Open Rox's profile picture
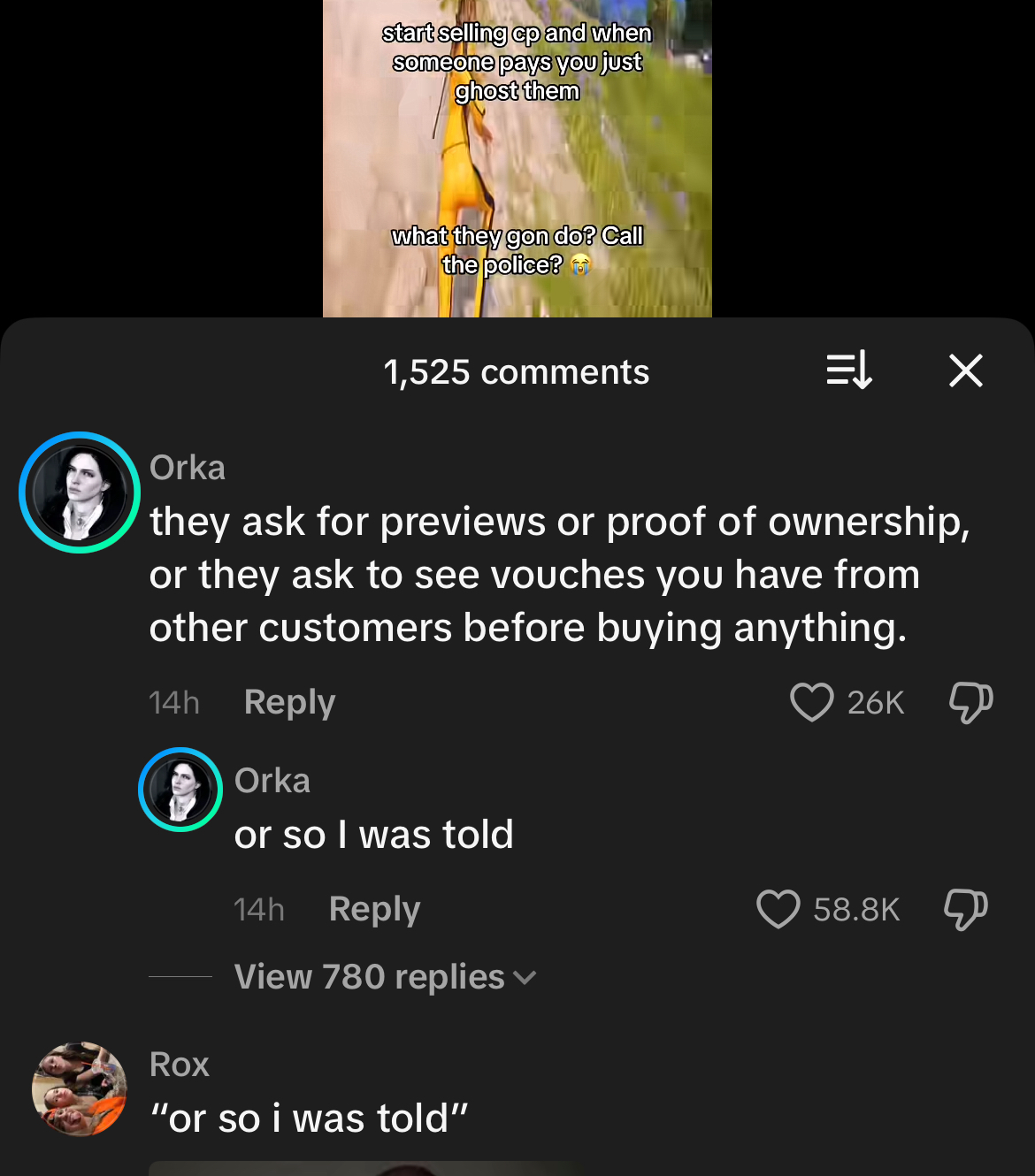 click(x=80, y=1088)
